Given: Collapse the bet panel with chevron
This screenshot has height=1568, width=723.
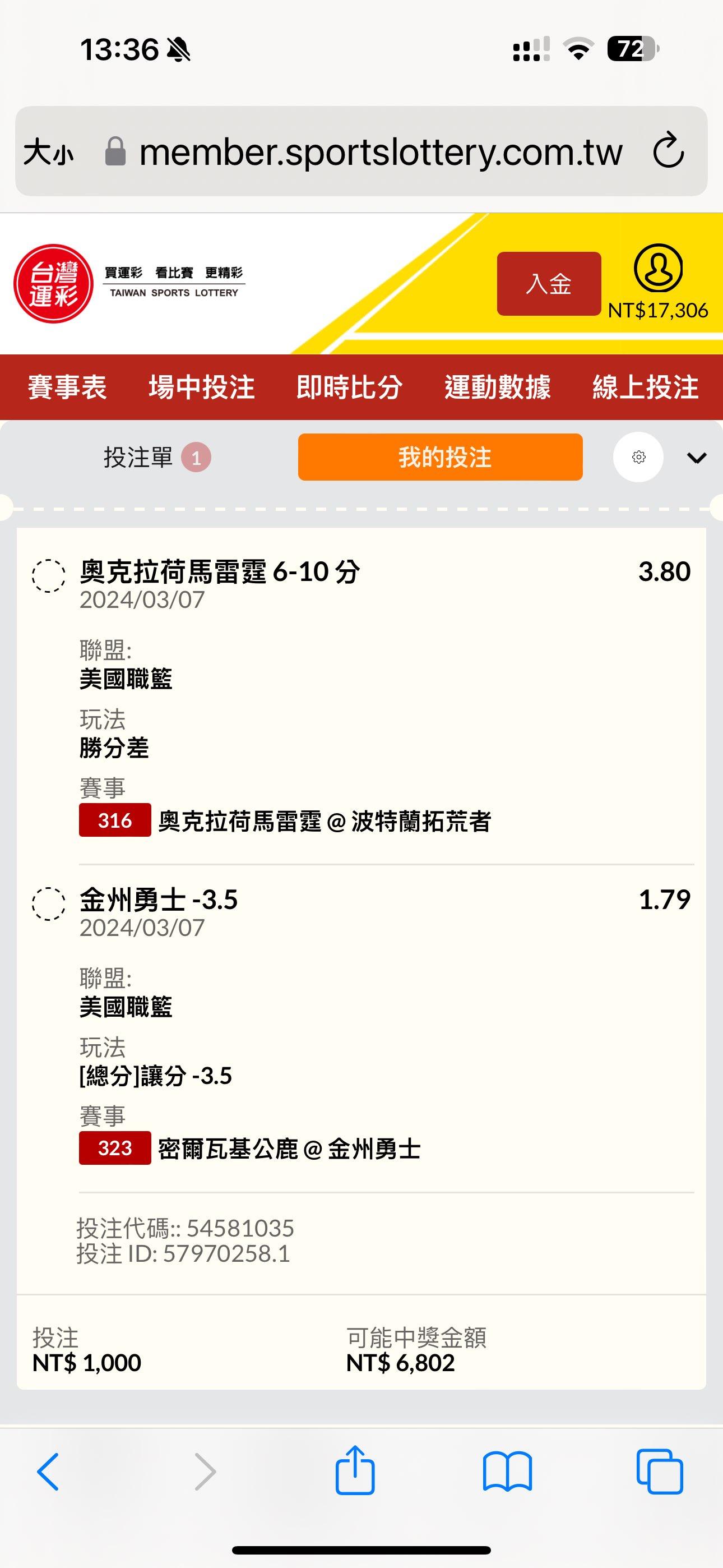Looking at the screenshot, I should 696,458.
